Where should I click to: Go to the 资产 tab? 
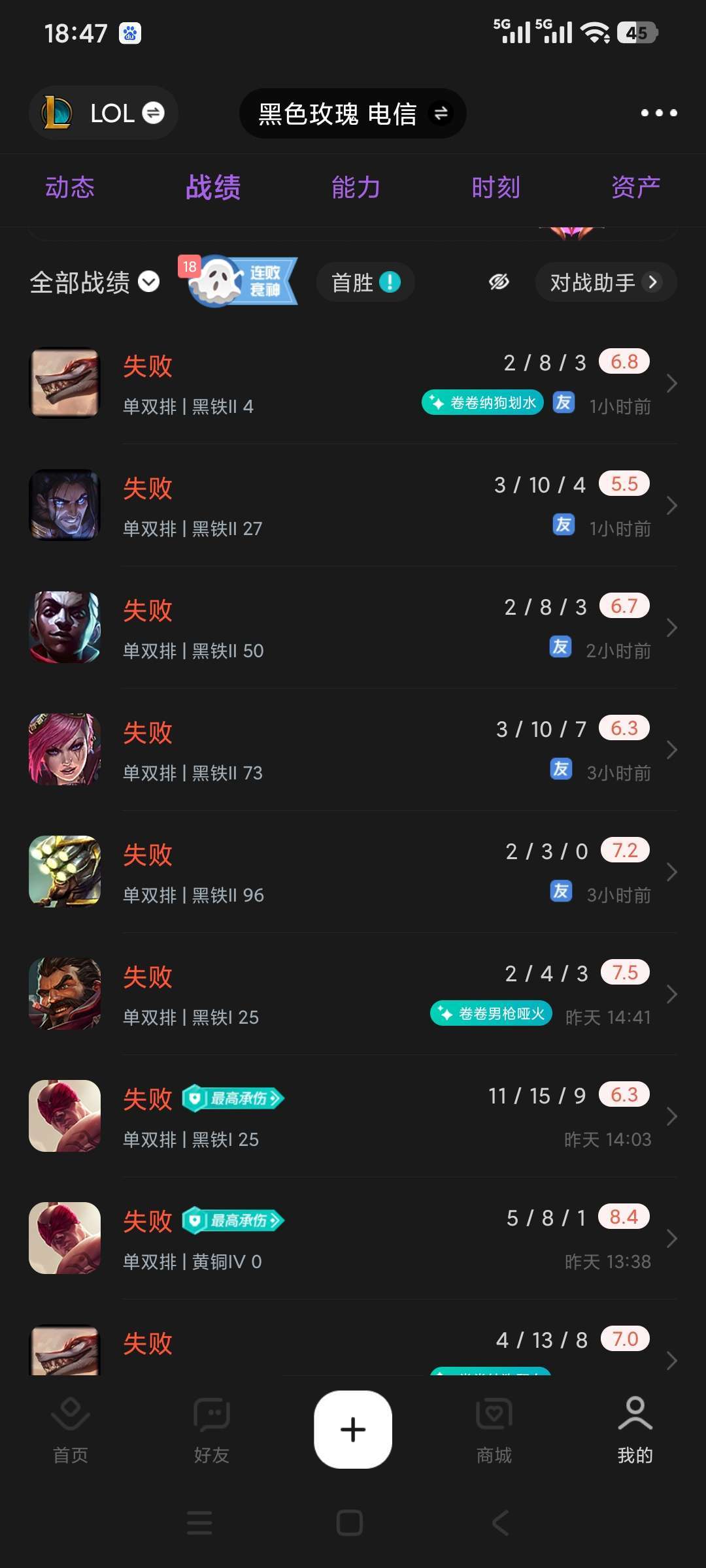point(635,188)
